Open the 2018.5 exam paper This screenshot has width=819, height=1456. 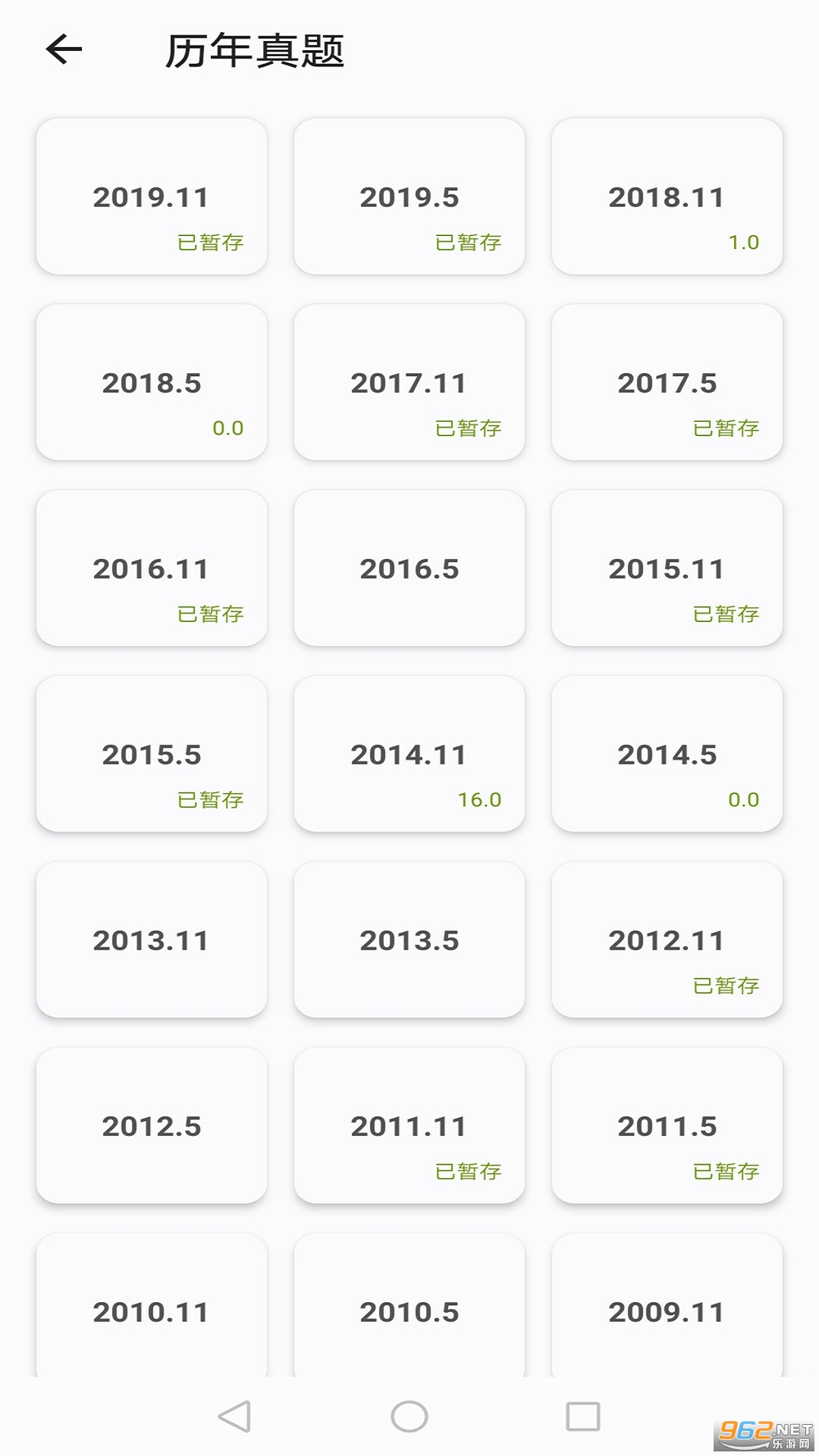click(152, 383)
